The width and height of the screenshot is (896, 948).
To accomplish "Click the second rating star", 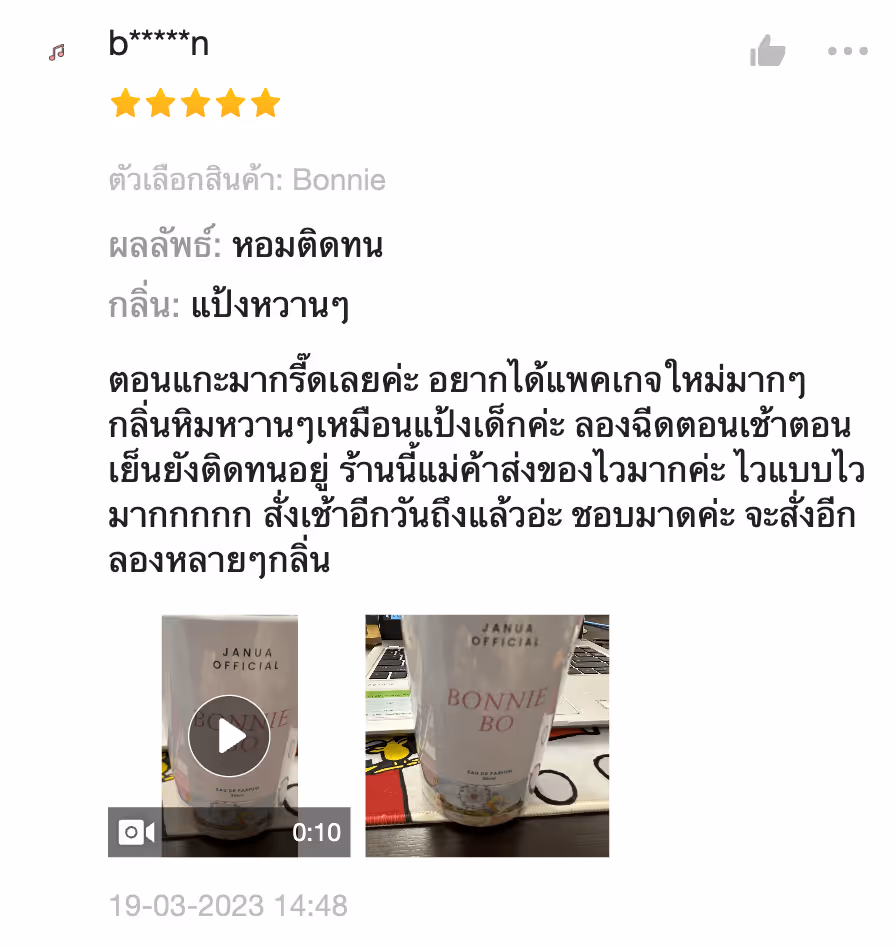I will point(160,103).
